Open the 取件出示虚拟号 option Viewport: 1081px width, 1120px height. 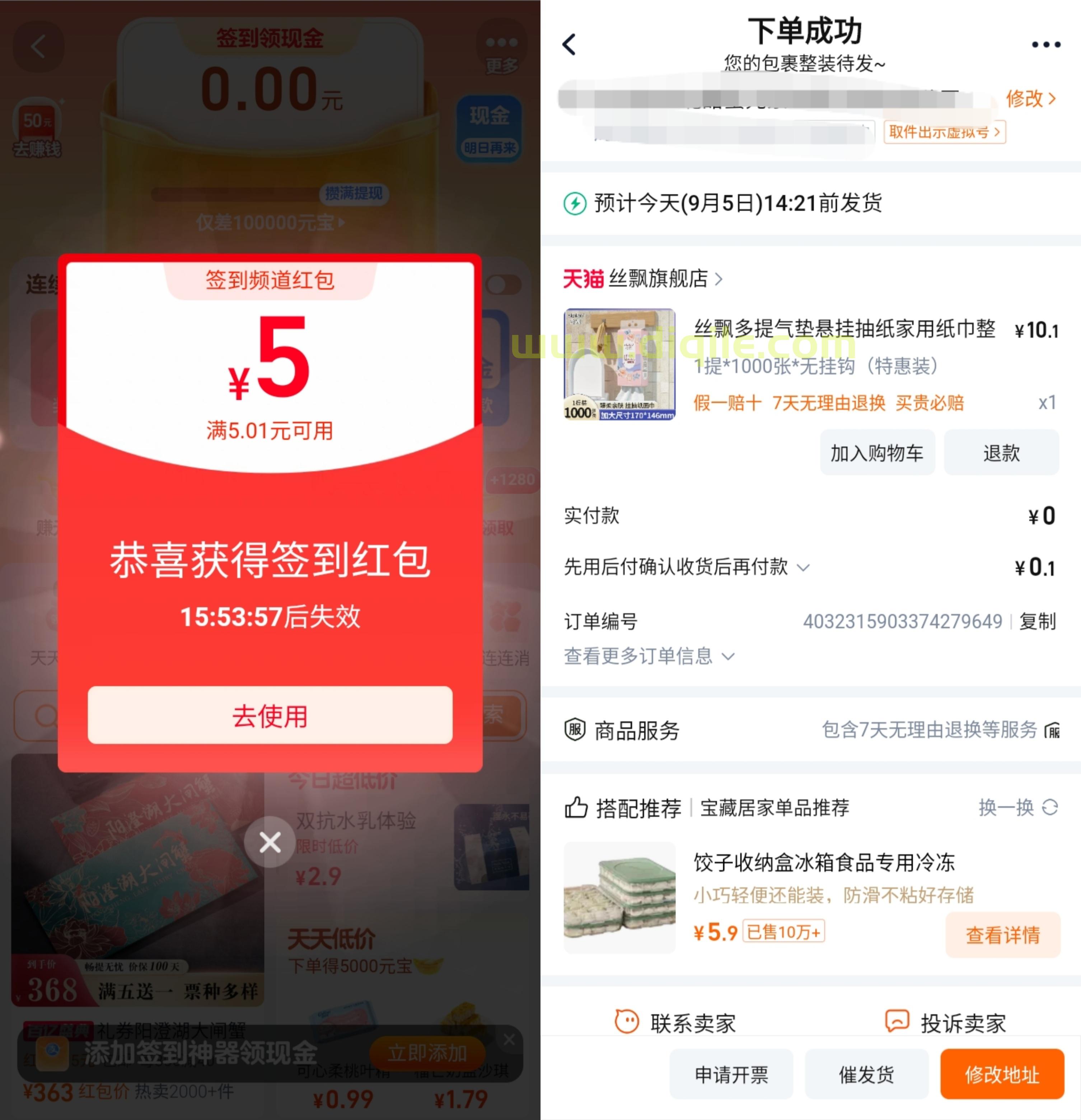click(944, 132)
